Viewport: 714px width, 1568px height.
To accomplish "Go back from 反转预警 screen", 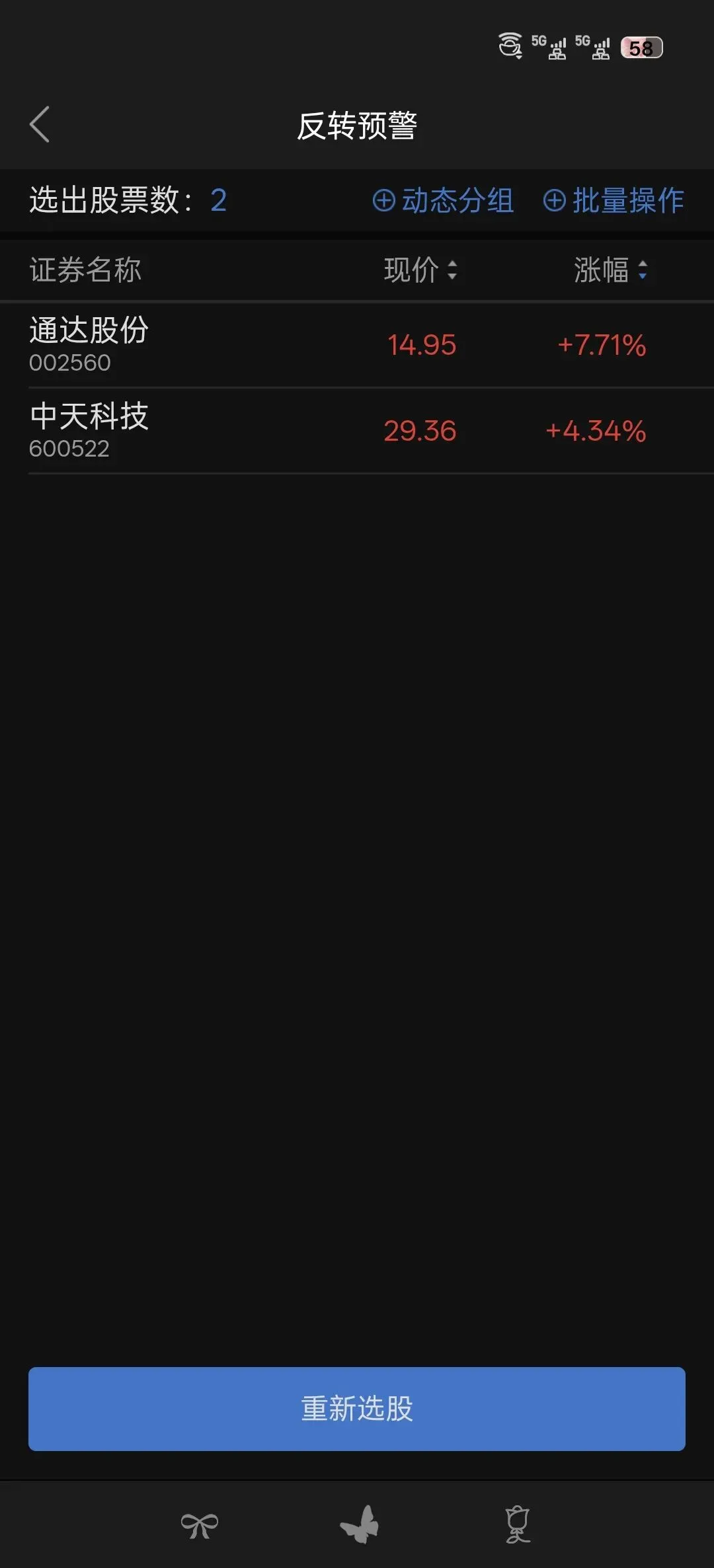I will [x=40, y=124].
